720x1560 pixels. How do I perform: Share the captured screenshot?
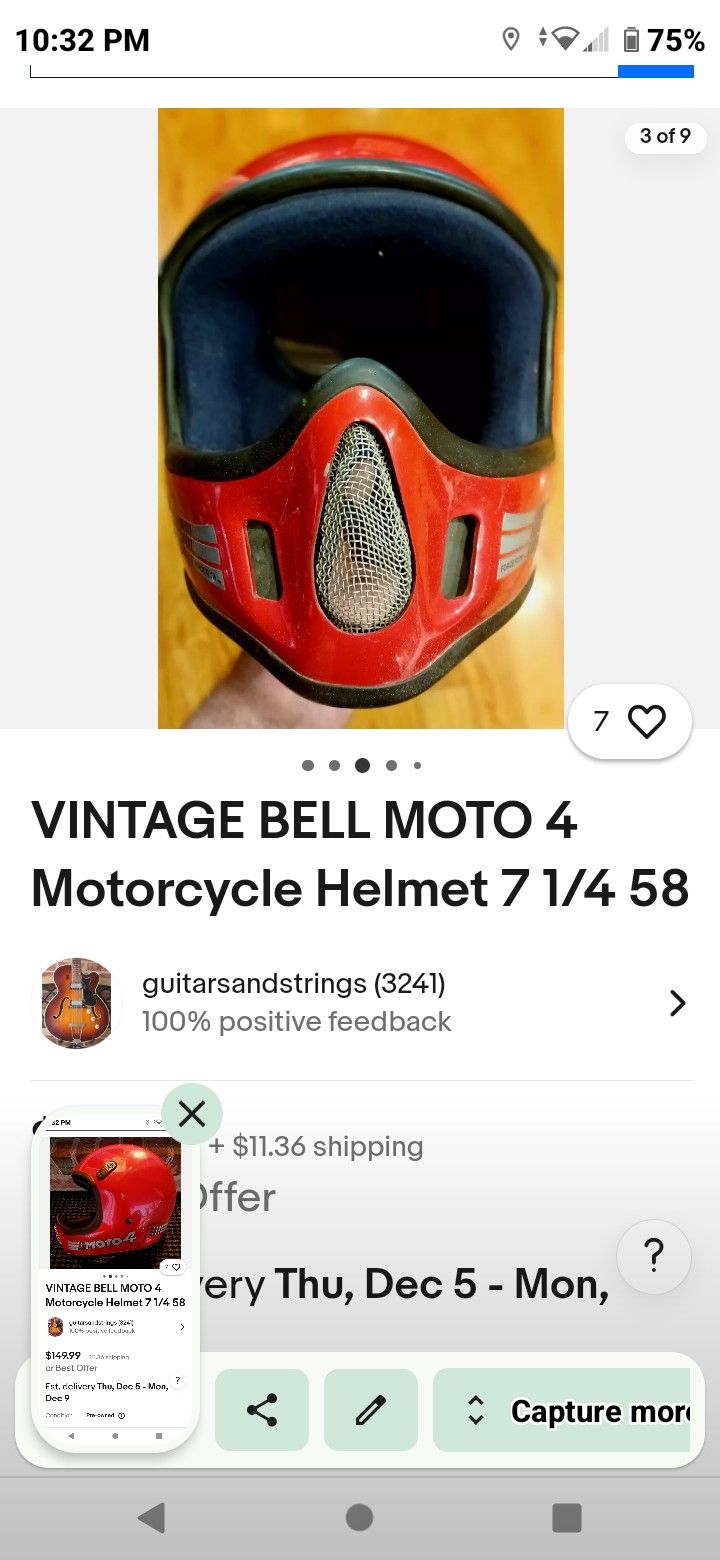(262, 1410)
